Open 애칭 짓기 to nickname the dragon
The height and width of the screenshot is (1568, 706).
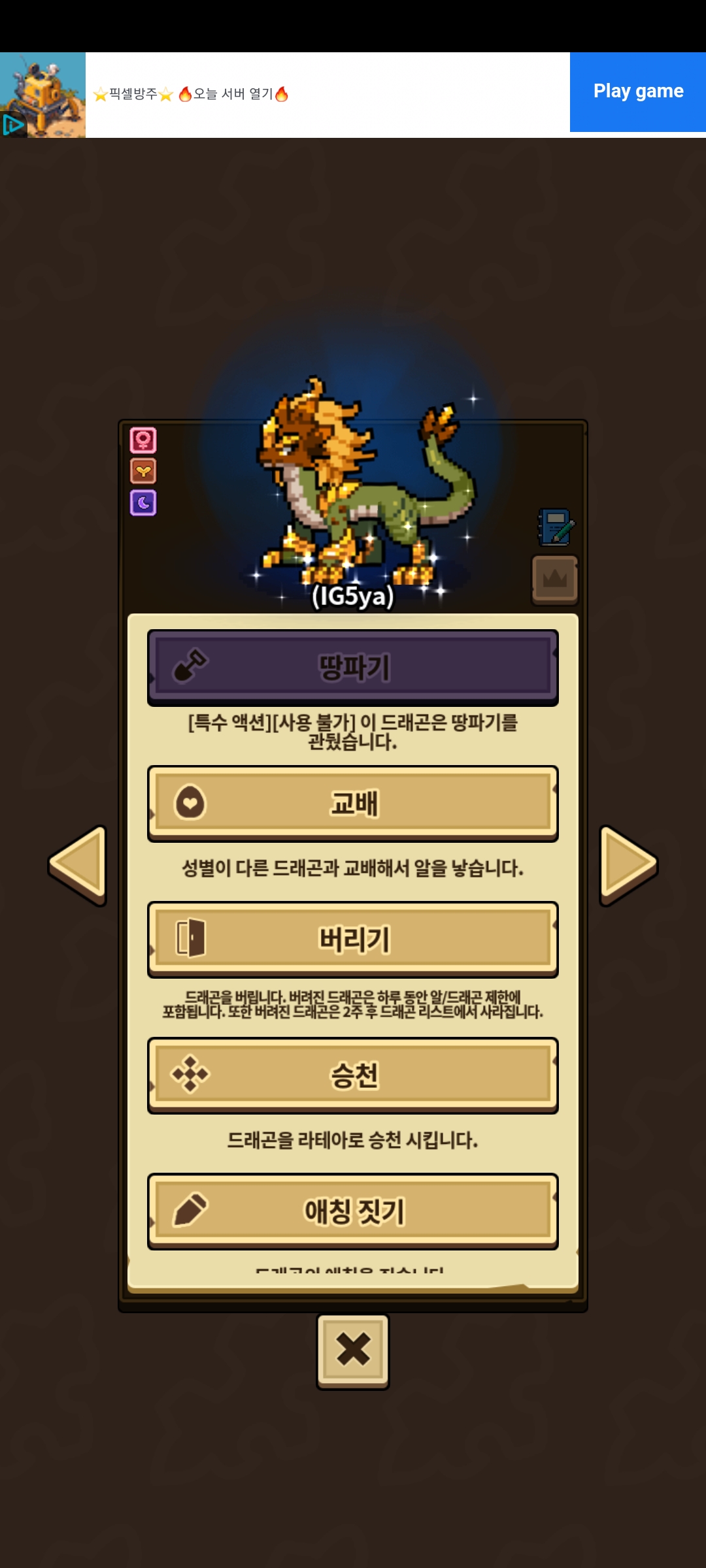353,1211
